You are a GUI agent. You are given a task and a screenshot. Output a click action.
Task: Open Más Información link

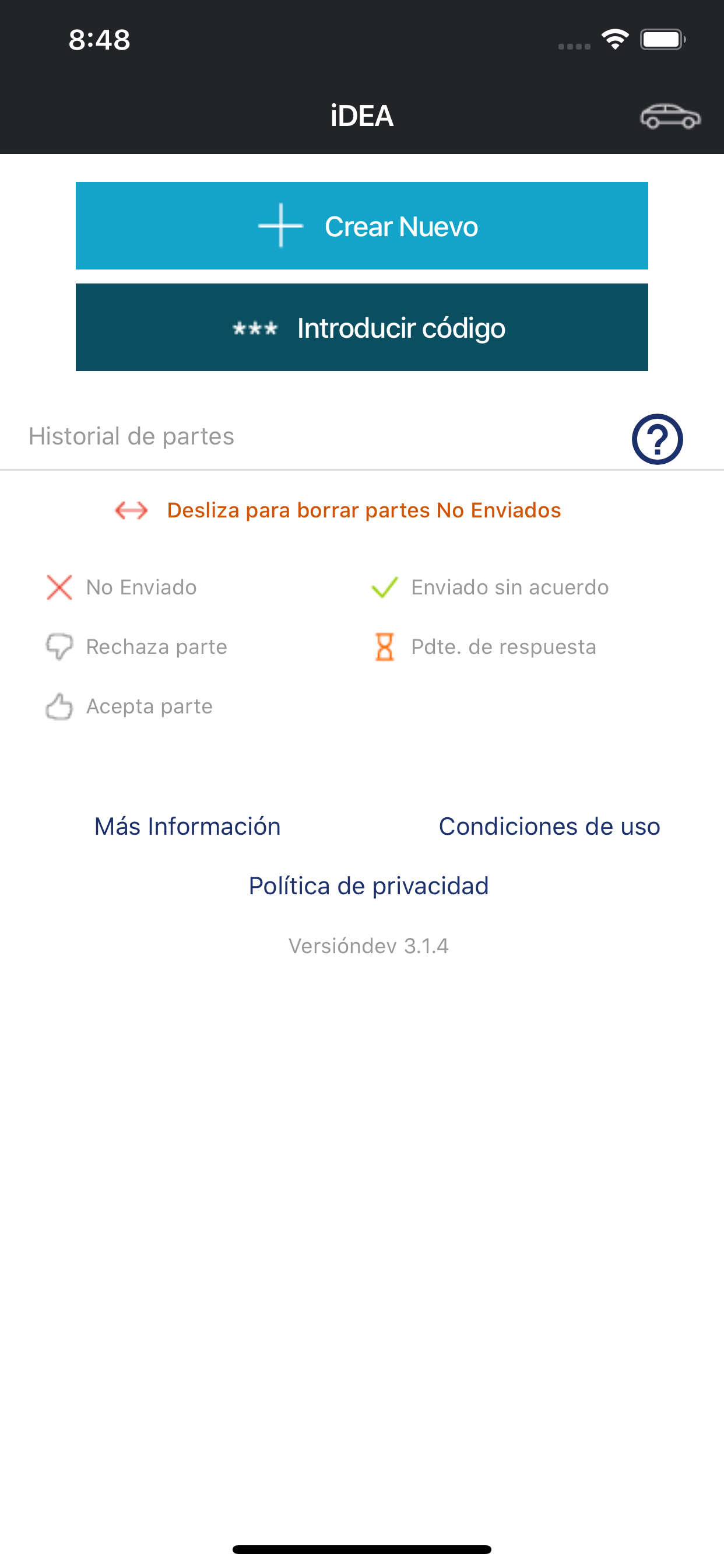click(x=187, y=825)
